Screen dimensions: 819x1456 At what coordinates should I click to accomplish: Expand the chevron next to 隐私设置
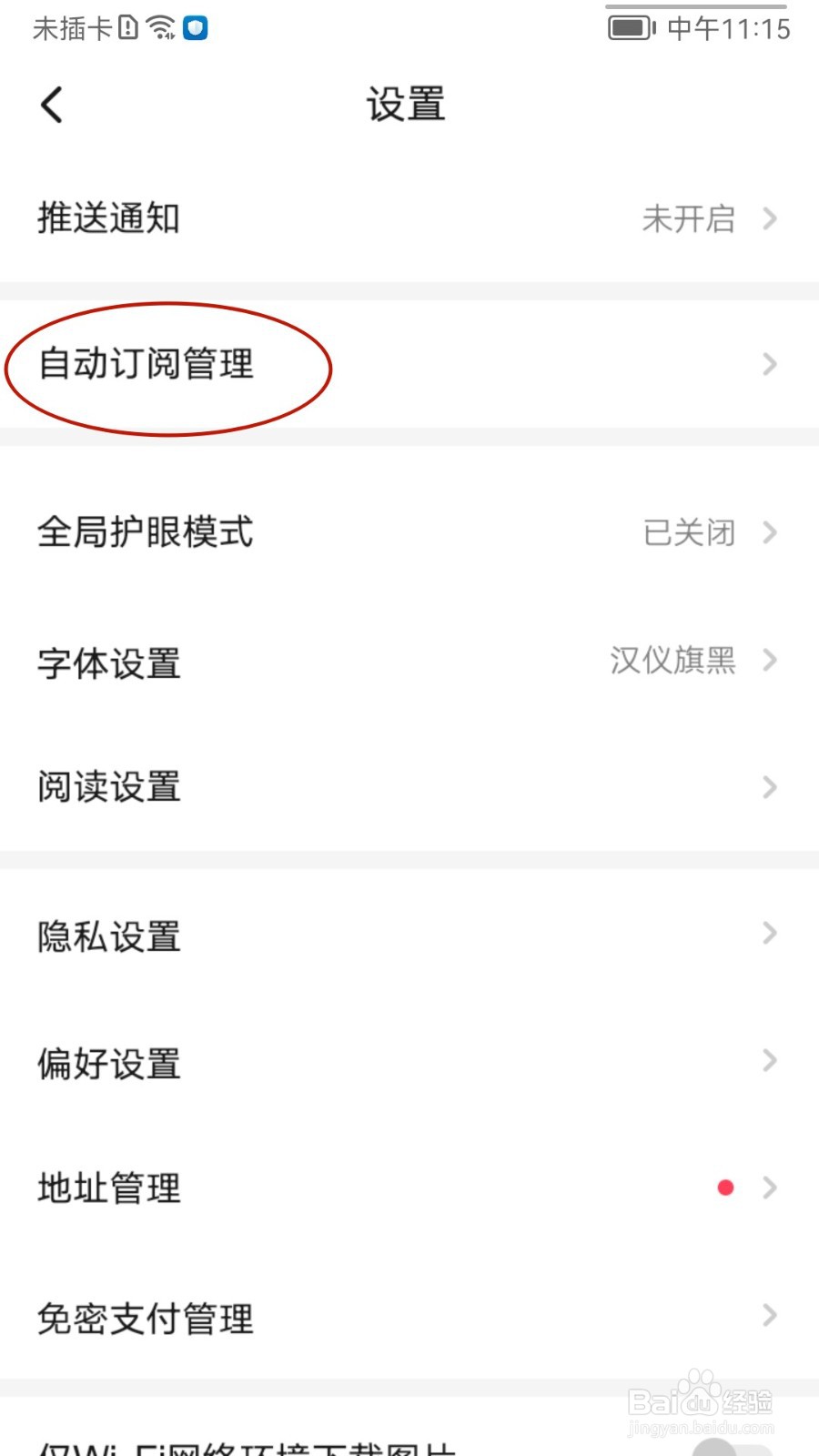pyautogui.click(x=769, y=935)
